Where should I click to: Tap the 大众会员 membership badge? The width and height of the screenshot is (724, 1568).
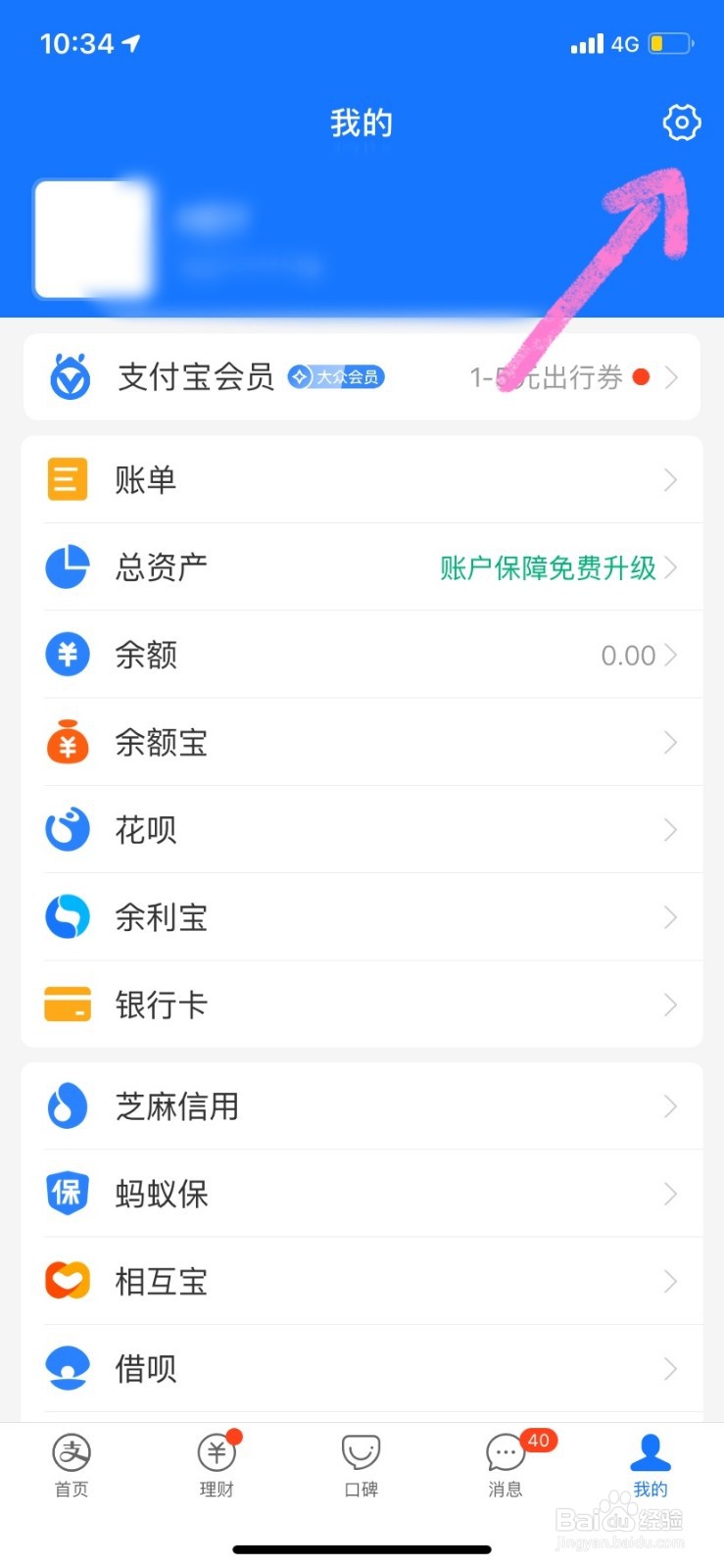click(x=336, y=376)
